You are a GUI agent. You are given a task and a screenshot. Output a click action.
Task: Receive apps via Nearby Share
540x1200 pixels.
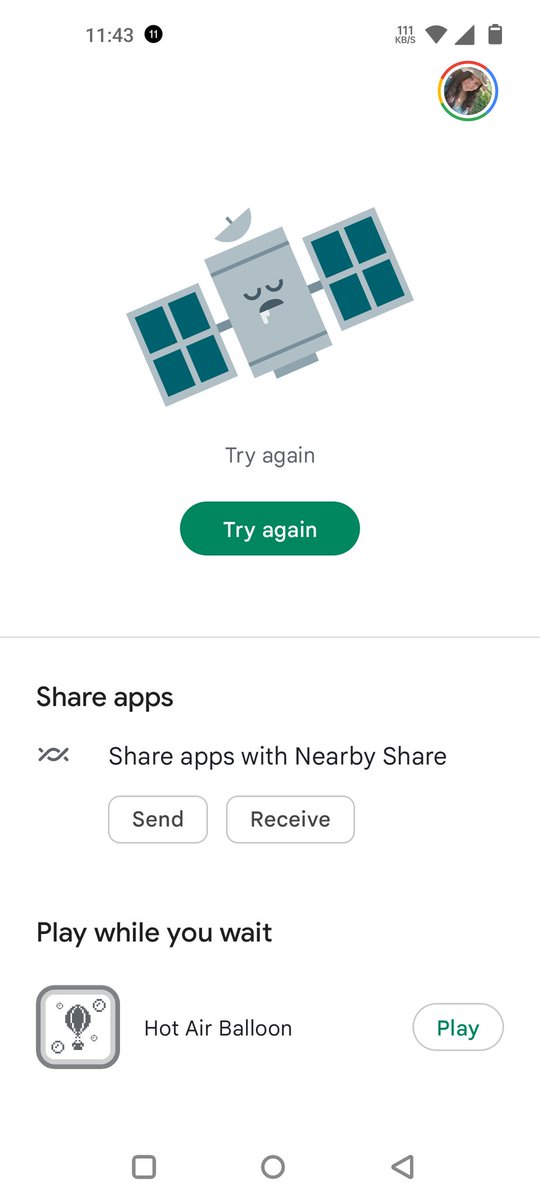[290, 819]
